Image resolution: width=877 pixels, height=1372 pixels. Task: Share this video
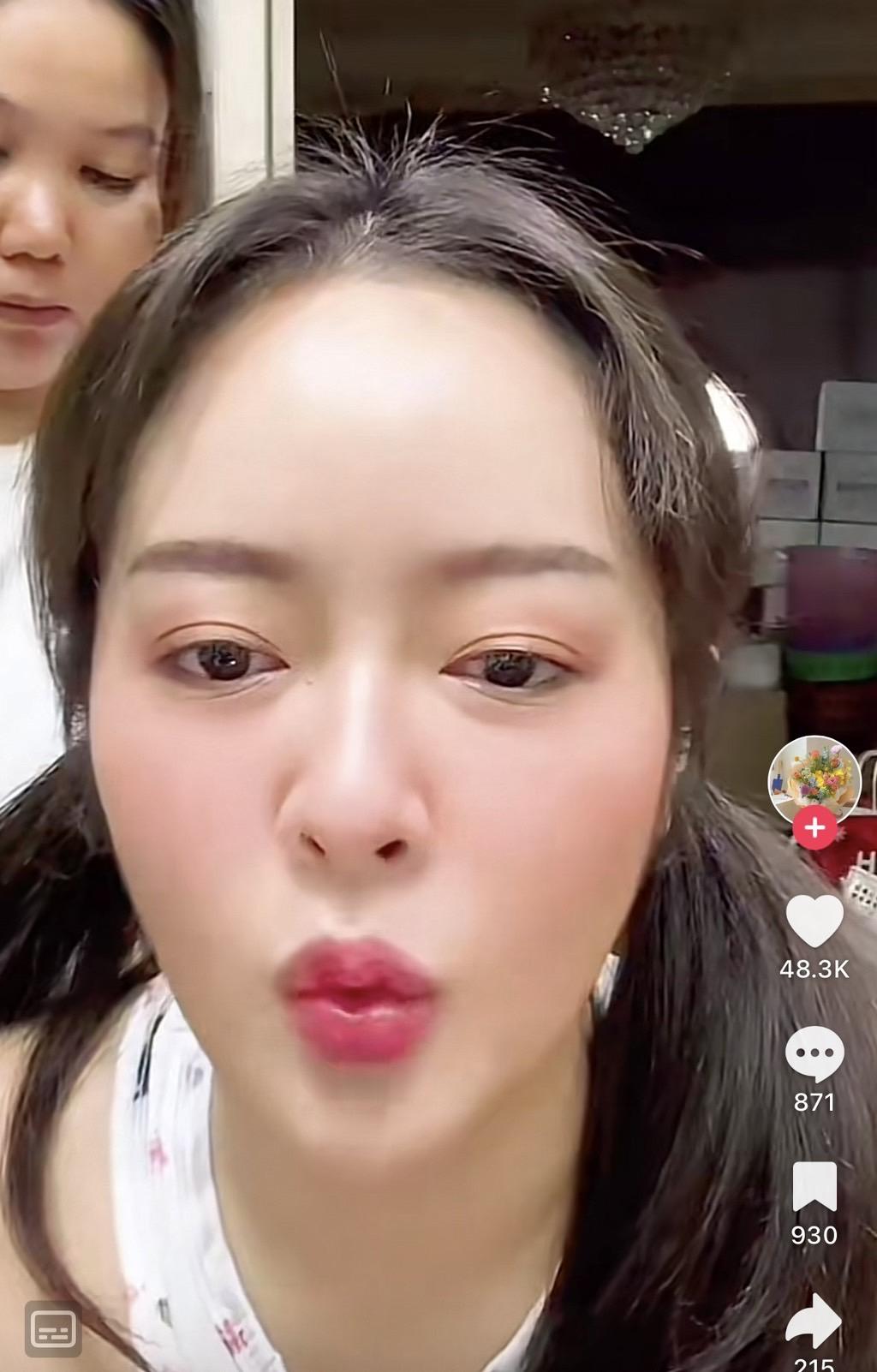814,1321
